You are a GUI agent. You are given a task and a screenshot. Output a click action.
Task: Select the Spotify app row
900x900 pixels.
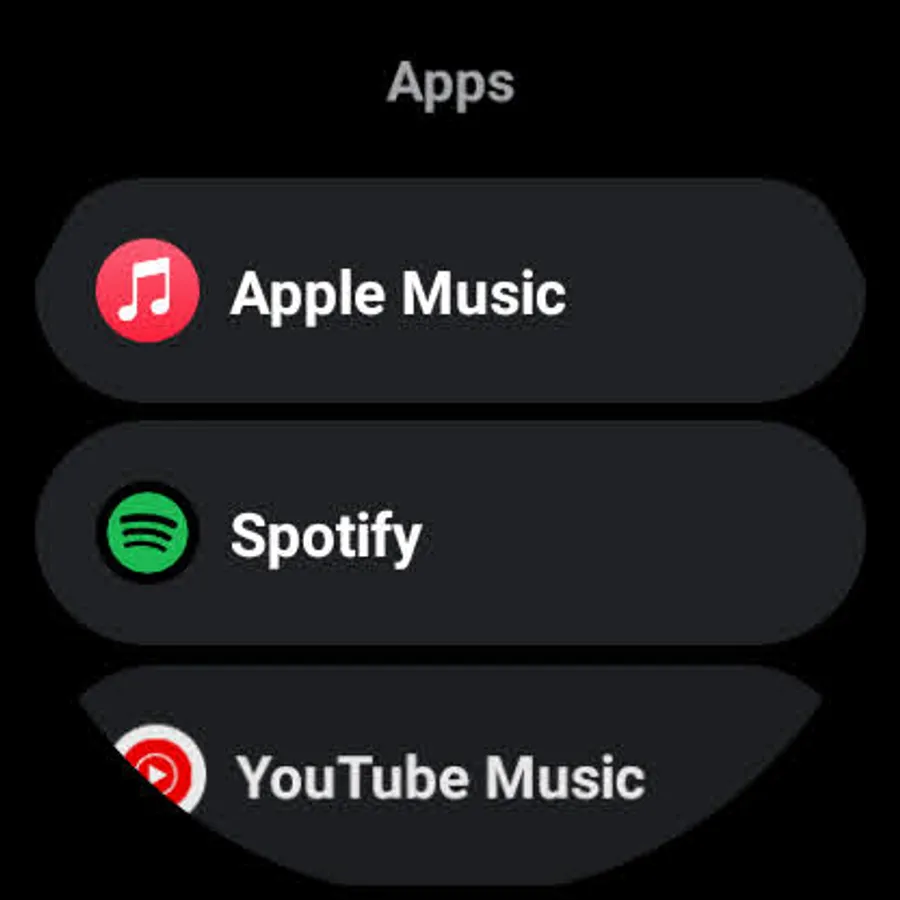(x=450, y=535)
